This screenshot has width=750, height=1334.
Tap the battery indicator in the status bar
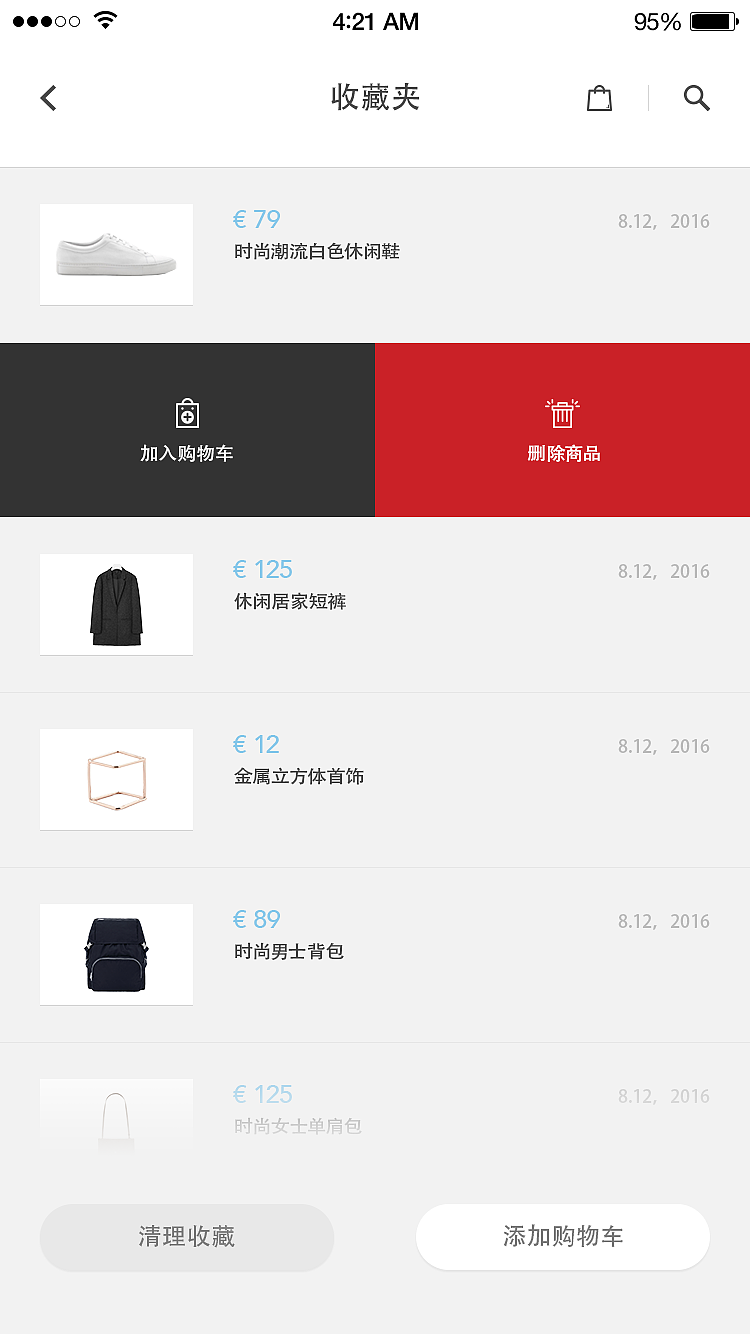712,20
